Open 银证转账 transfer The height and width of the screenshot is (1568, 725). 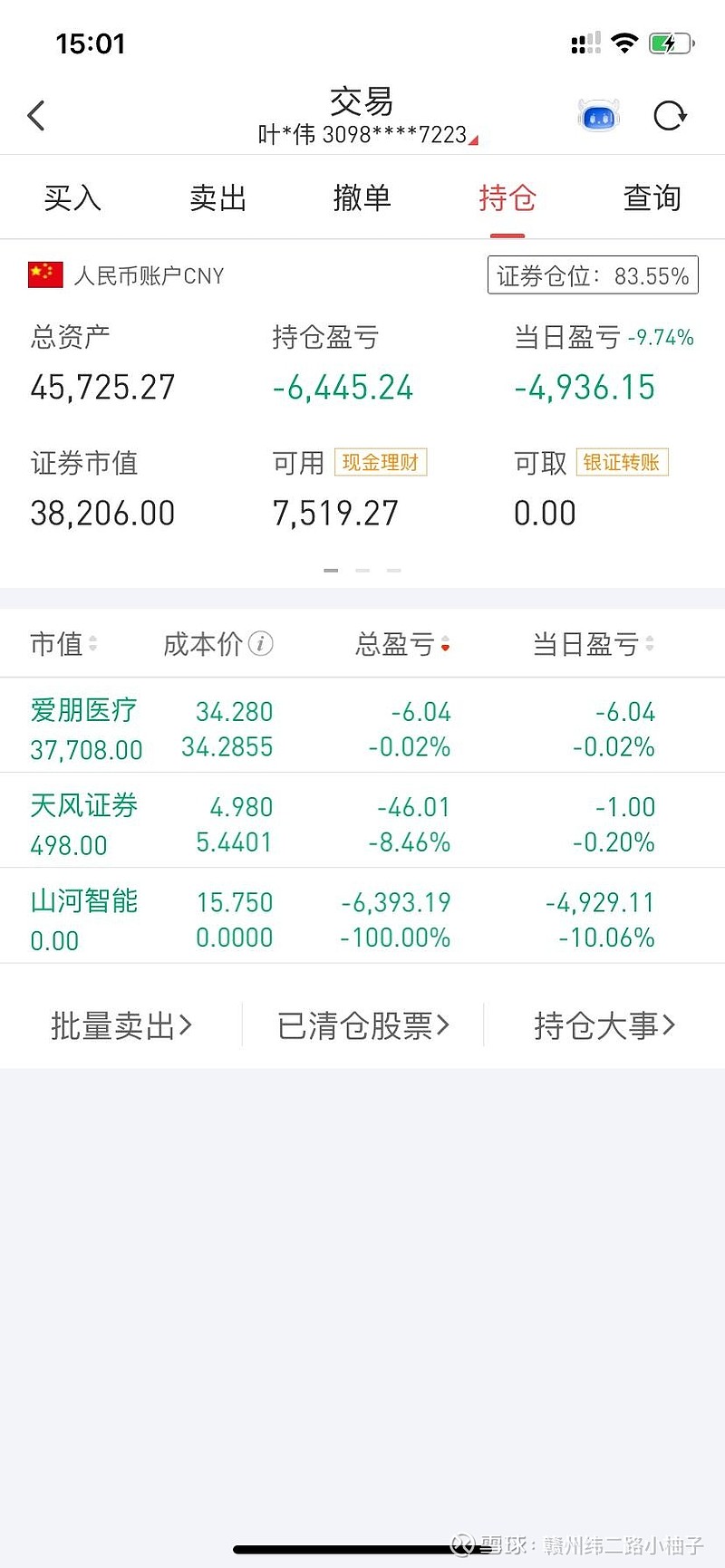coord(622,462)
